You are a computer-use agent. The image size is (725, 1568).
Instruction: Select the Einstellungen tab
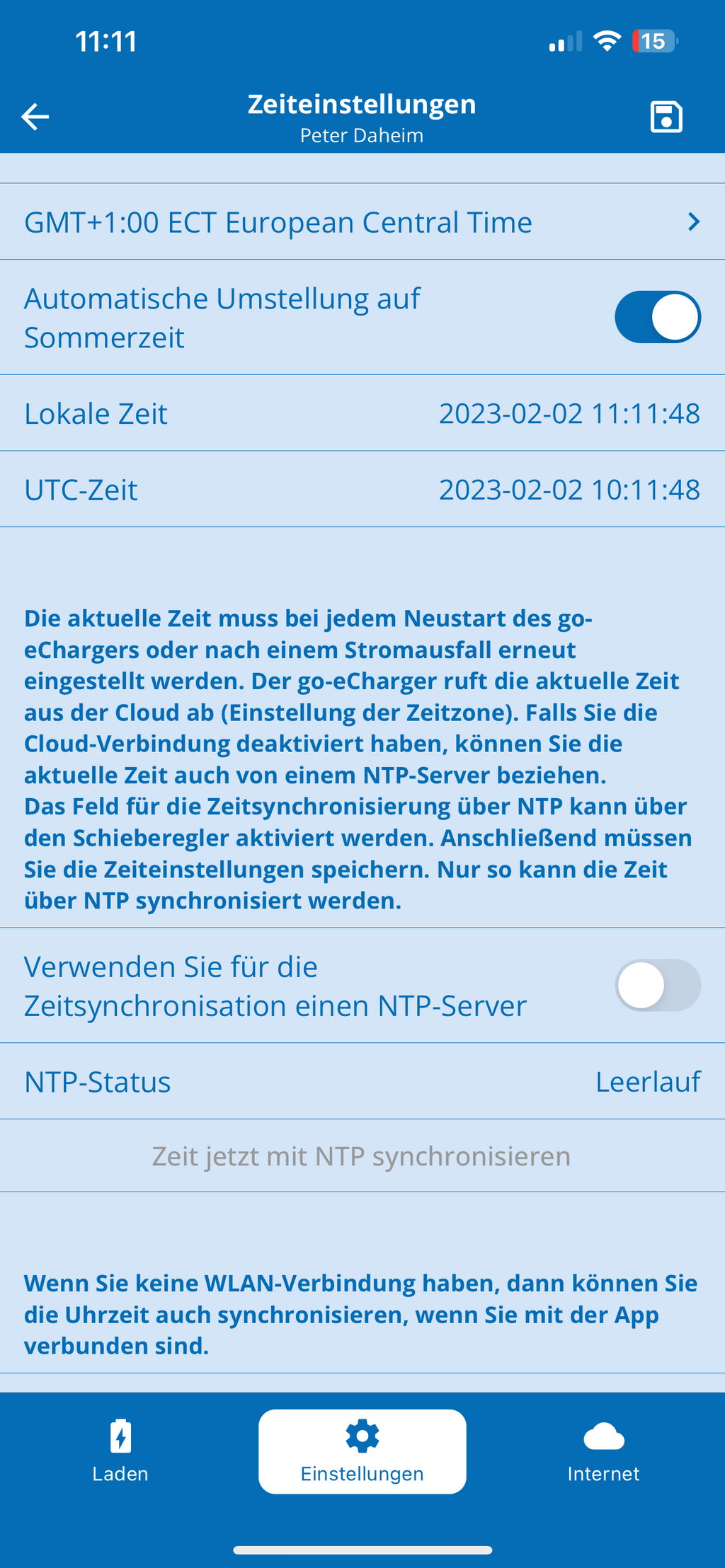[x=362, y=1451]
